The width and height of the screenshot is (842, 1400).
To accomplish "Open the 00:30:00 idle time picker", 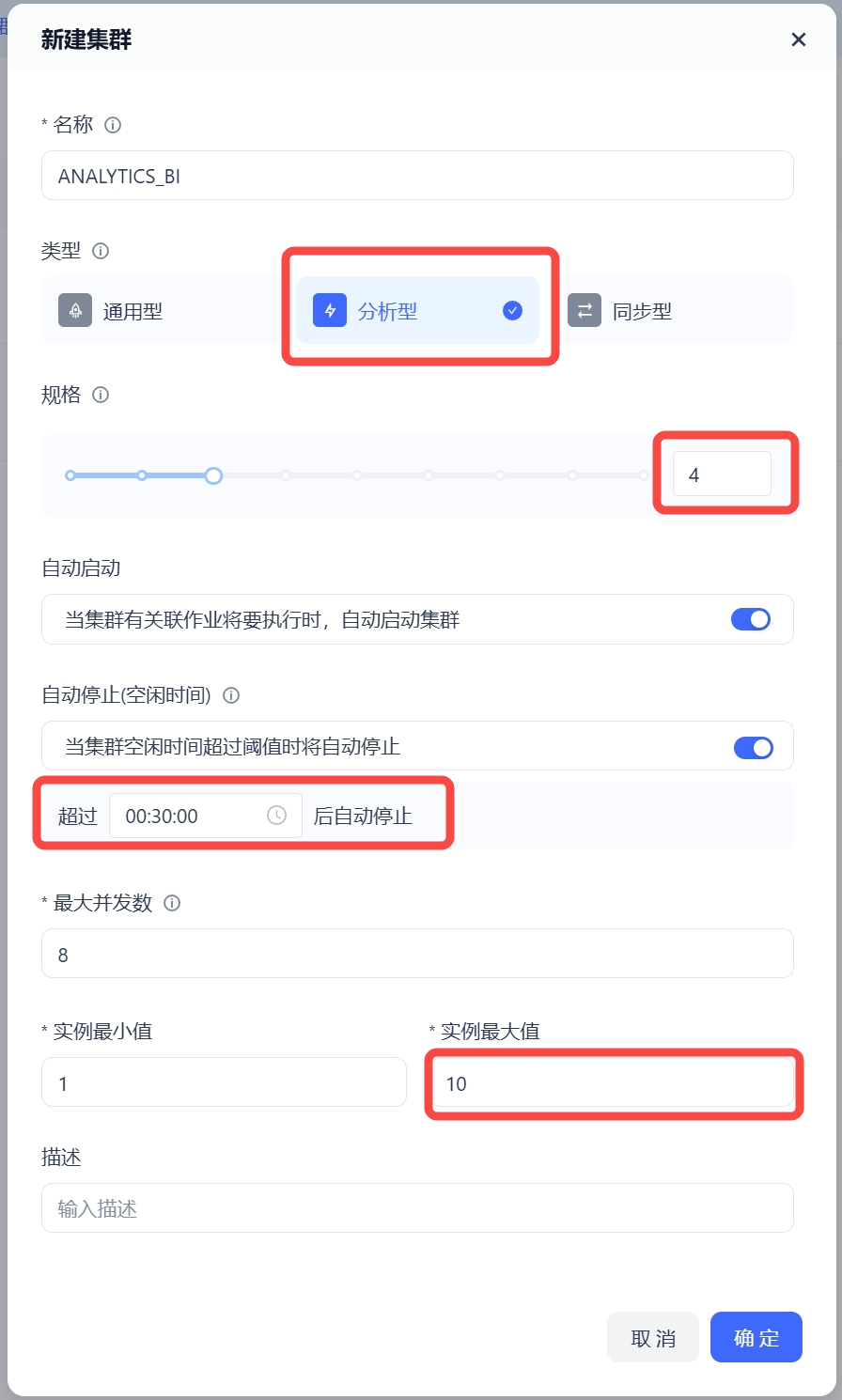I will (x=205, y=816).
